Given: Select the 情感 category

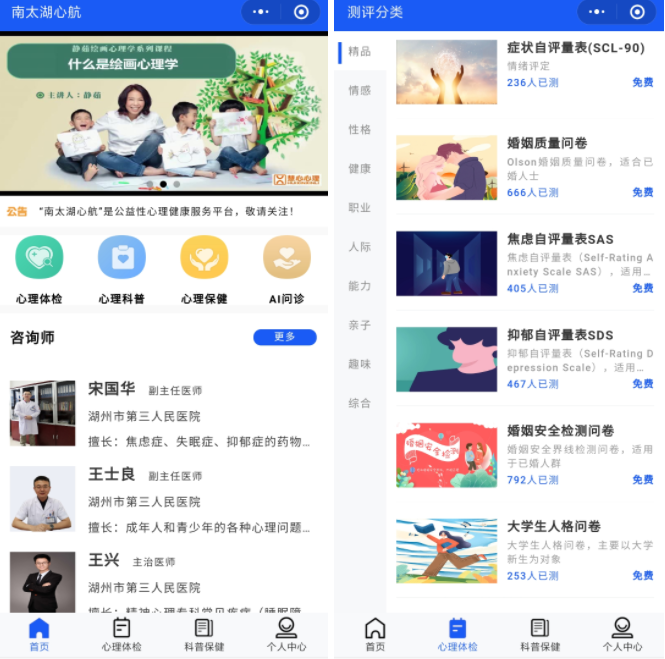Looking at the screenshot, I should (x=359, y=90).
